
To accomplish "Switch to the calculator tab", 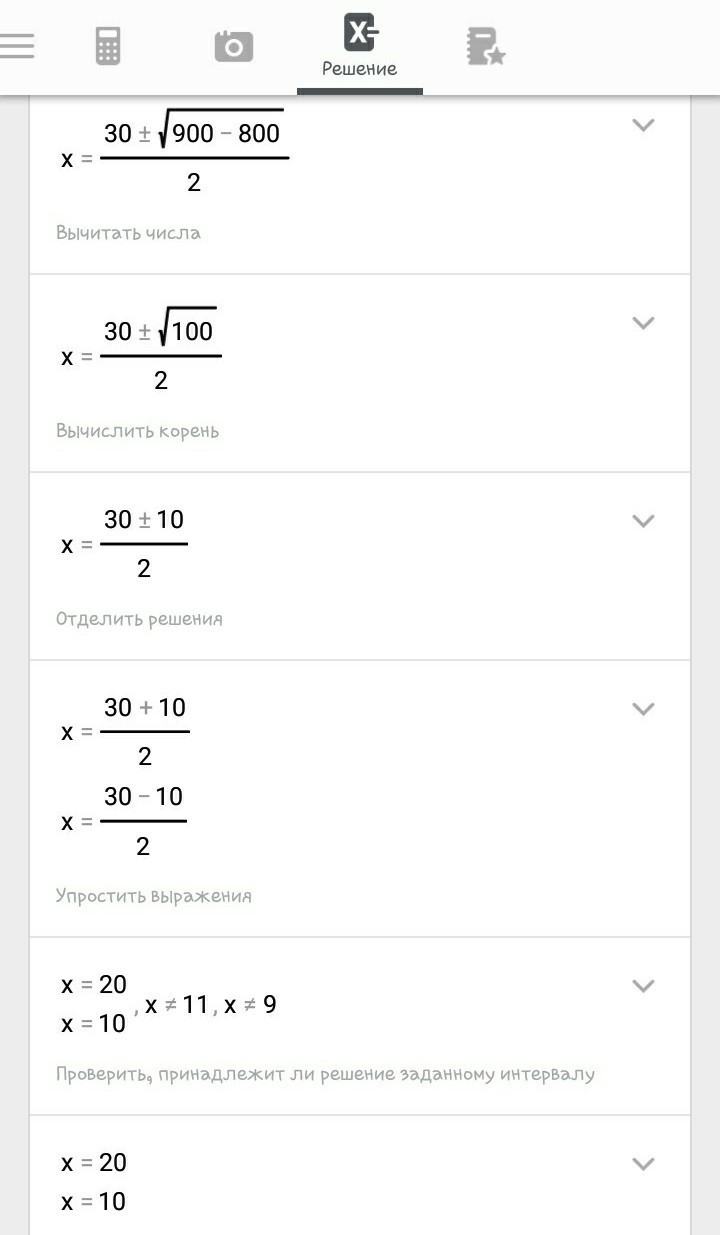I will tap(108, 46).
